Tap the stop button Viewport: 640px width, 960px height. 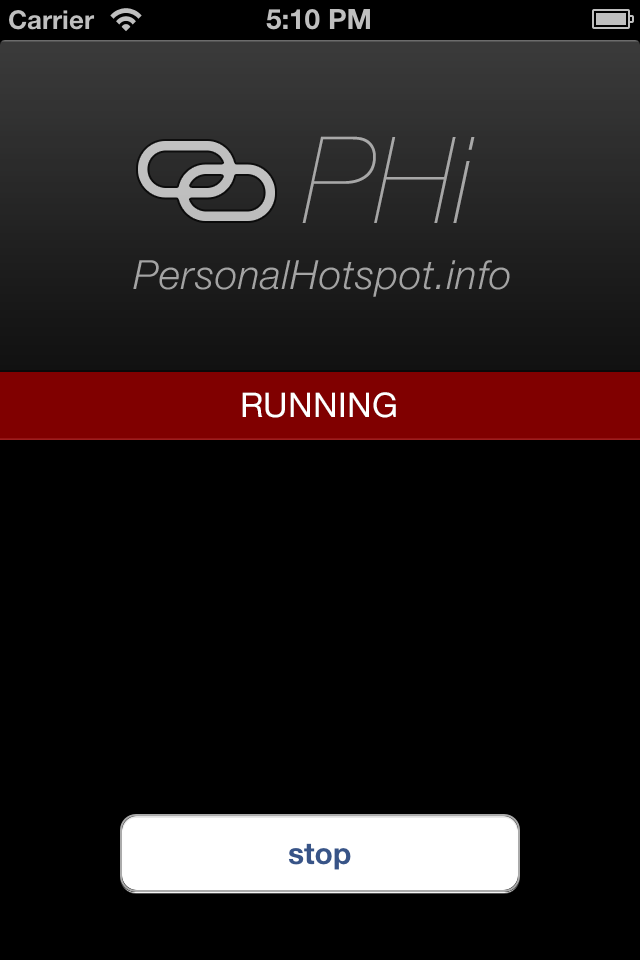[320, 854]
